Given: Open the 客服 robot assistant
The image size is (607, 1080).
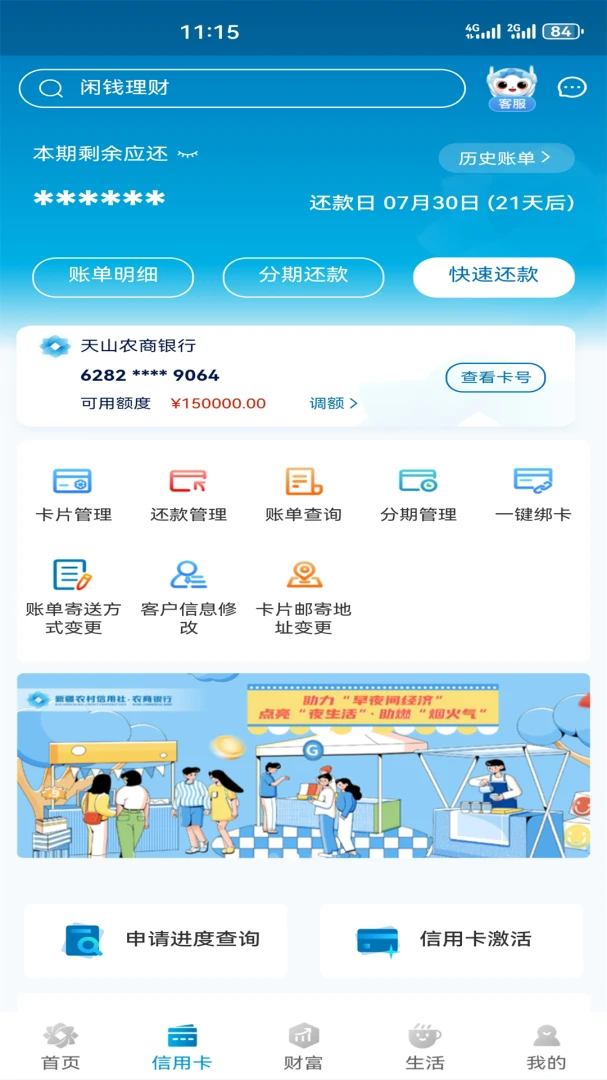Looking at the screenshot, I should tap(511, 87).
